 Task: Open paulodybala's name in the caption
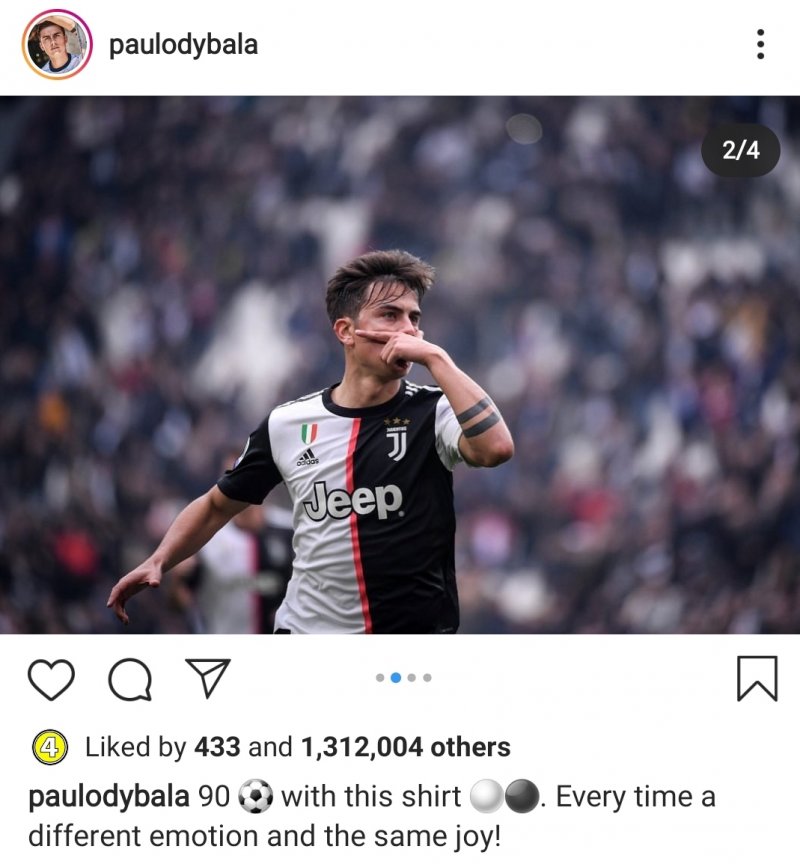109,797
